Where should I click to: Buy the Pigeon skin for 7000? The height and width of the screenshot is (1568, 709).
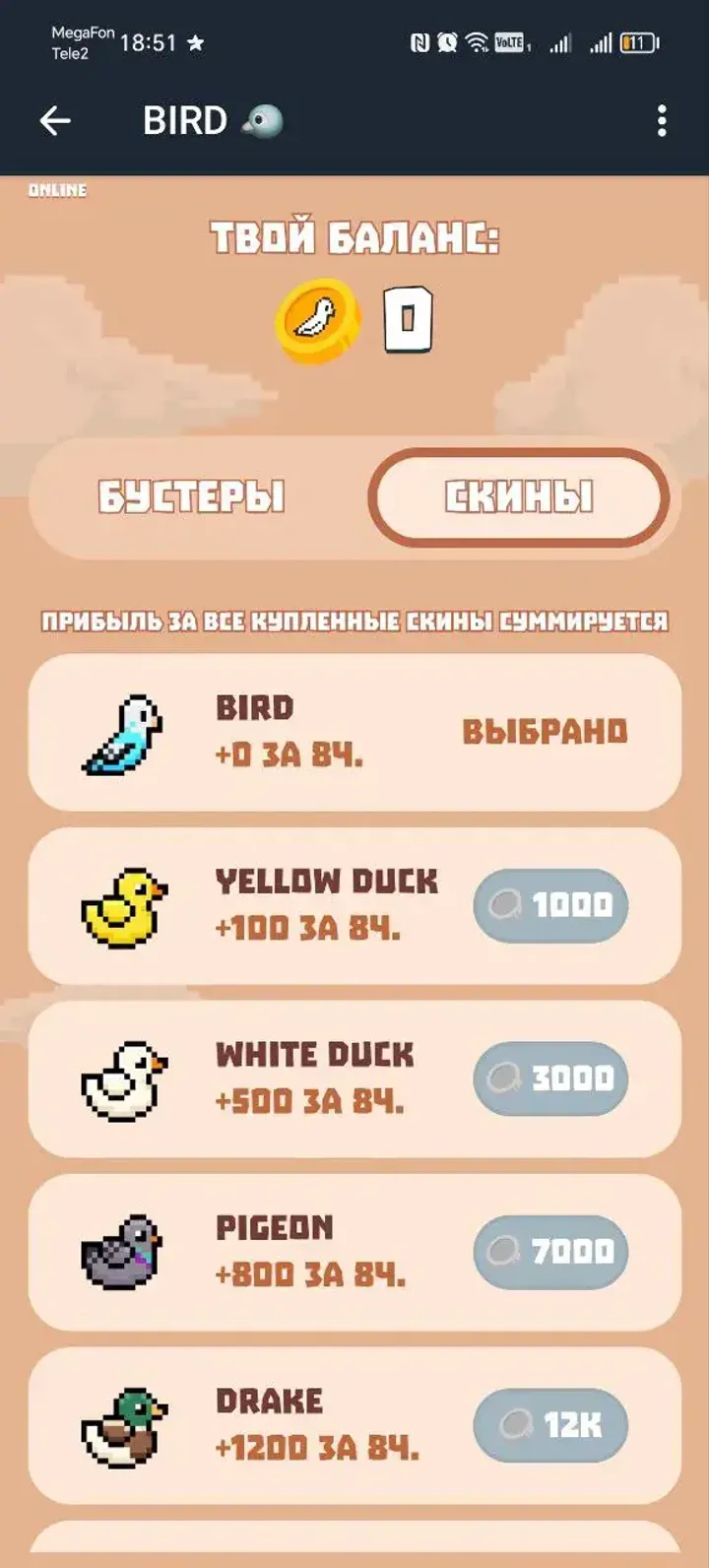[x=550, y=1251]
